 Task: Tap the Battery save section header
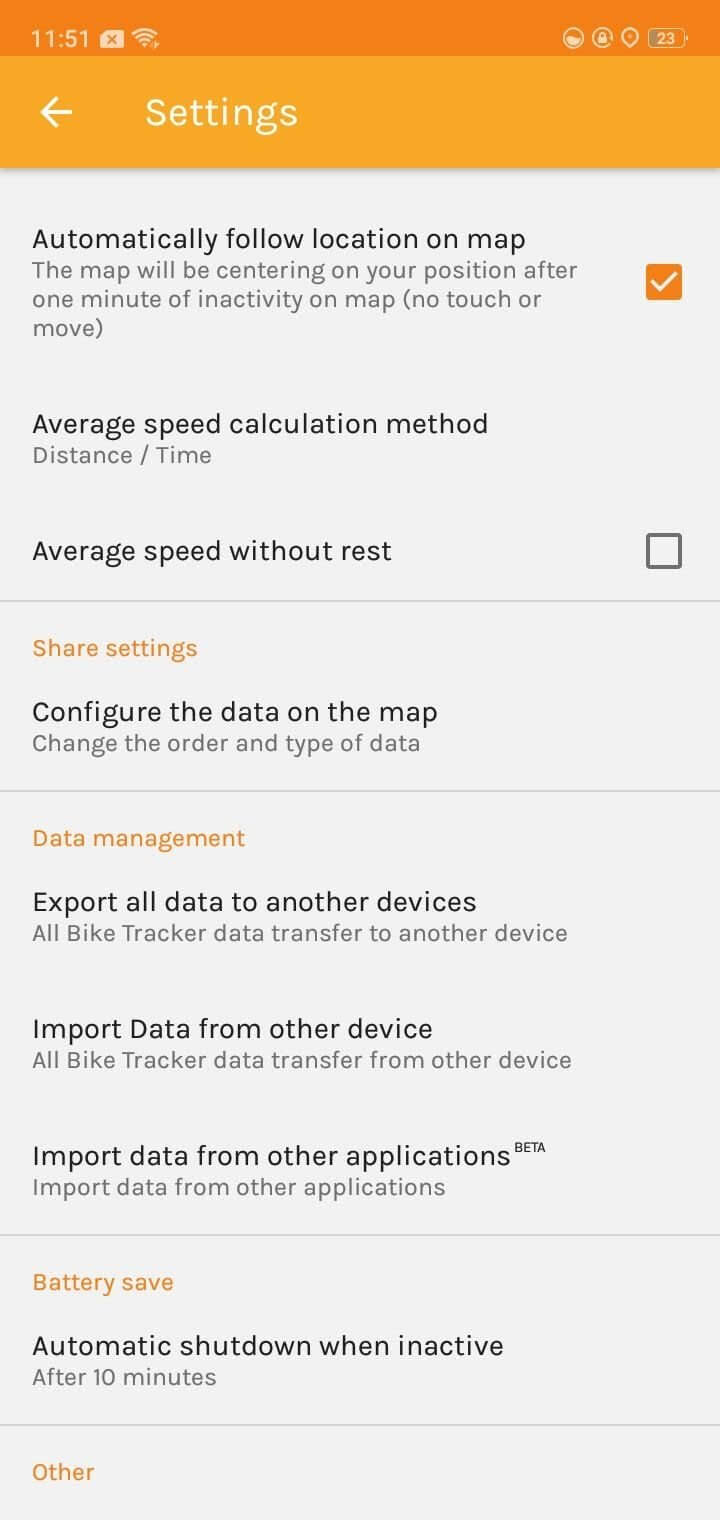[102, 1282]
